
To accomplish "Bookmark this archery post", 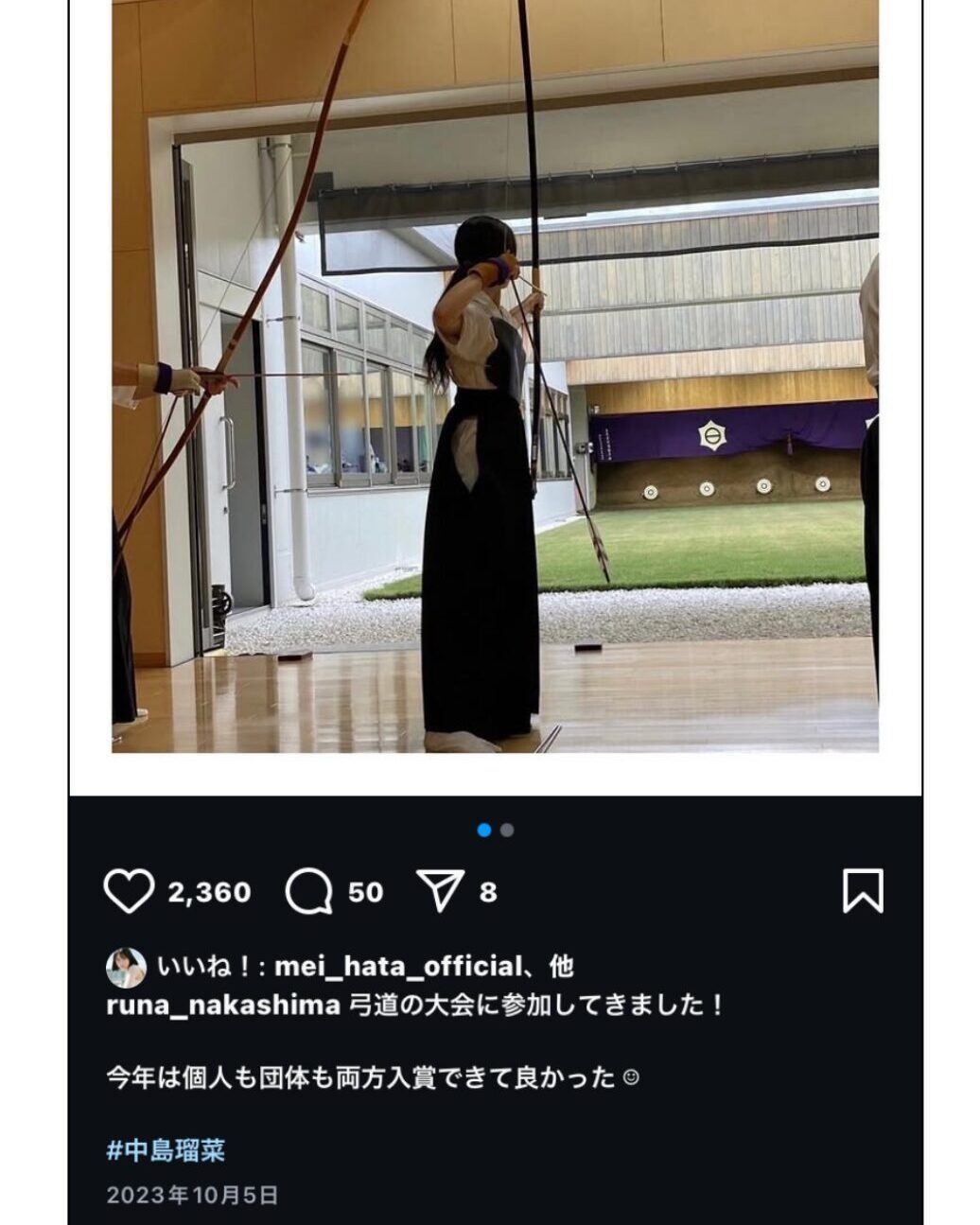I will click(x=862, y=891).
